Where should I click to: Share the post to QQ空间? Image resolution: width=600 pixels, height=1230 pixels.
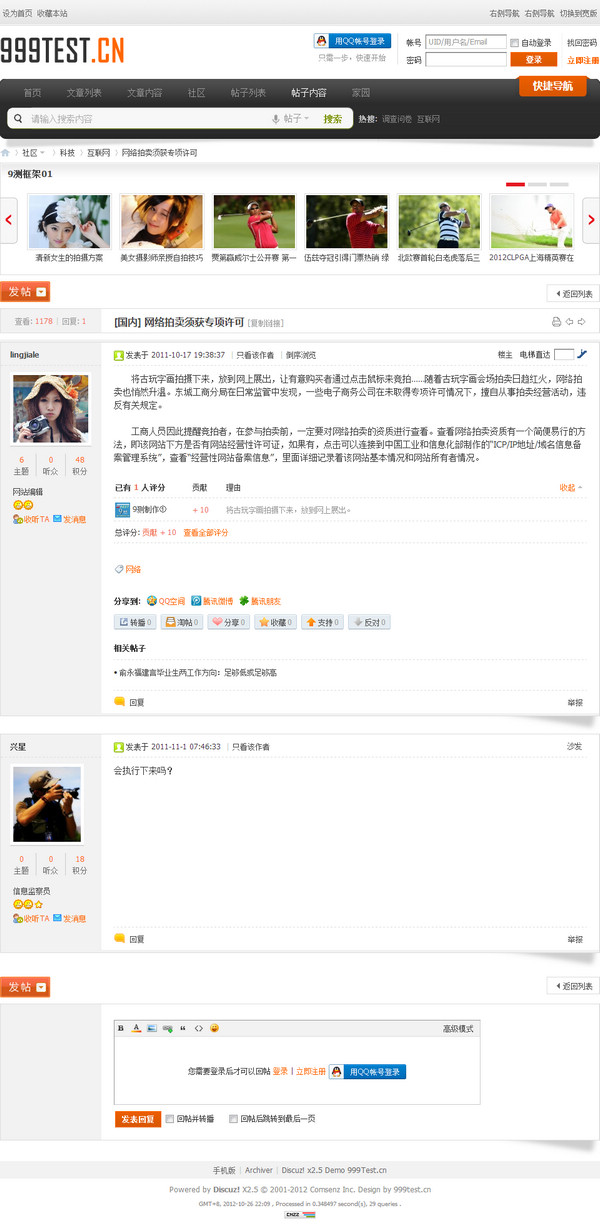pyautogui.click(x=165, y=601)
